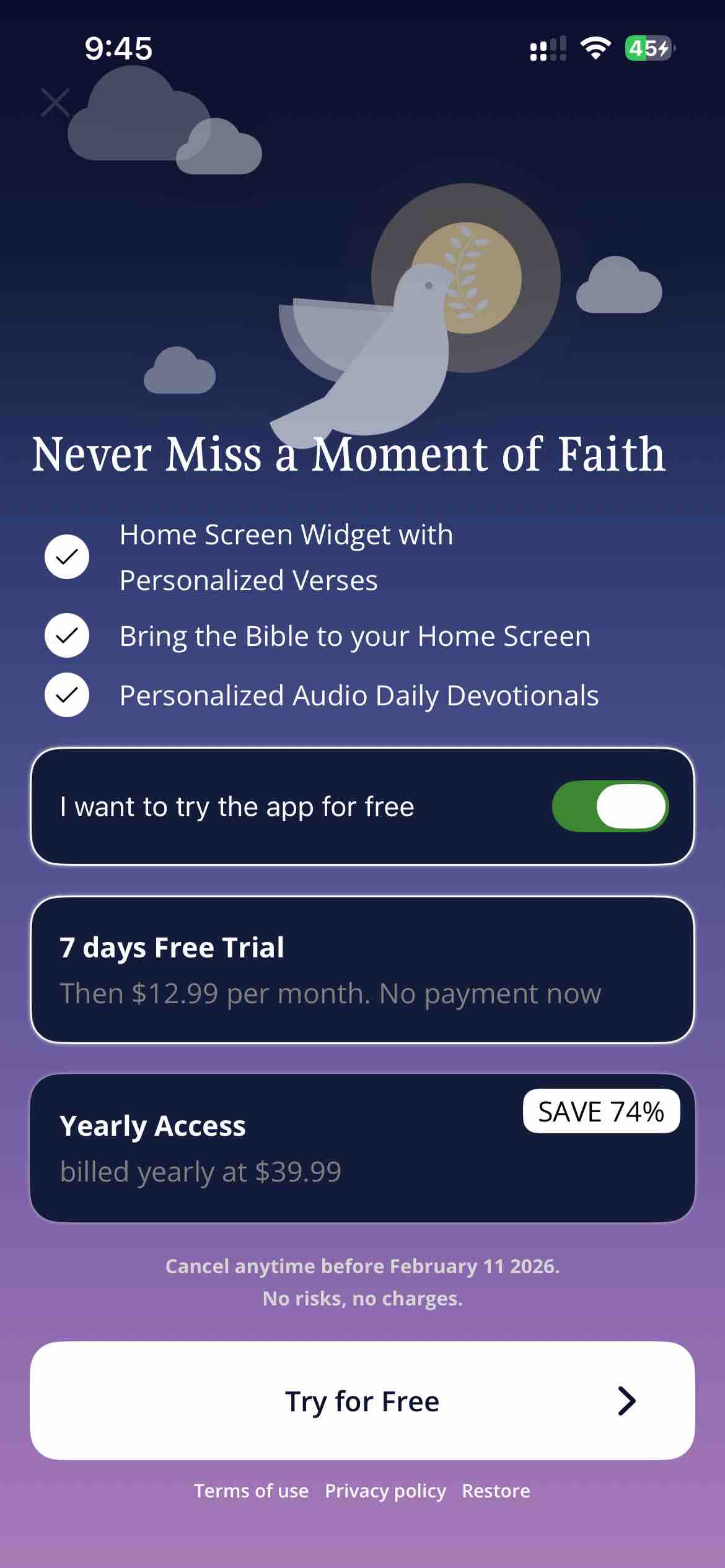Restore previous purchases
The height and width of the screenshot is (1568, 725).
click(496, 1491)
